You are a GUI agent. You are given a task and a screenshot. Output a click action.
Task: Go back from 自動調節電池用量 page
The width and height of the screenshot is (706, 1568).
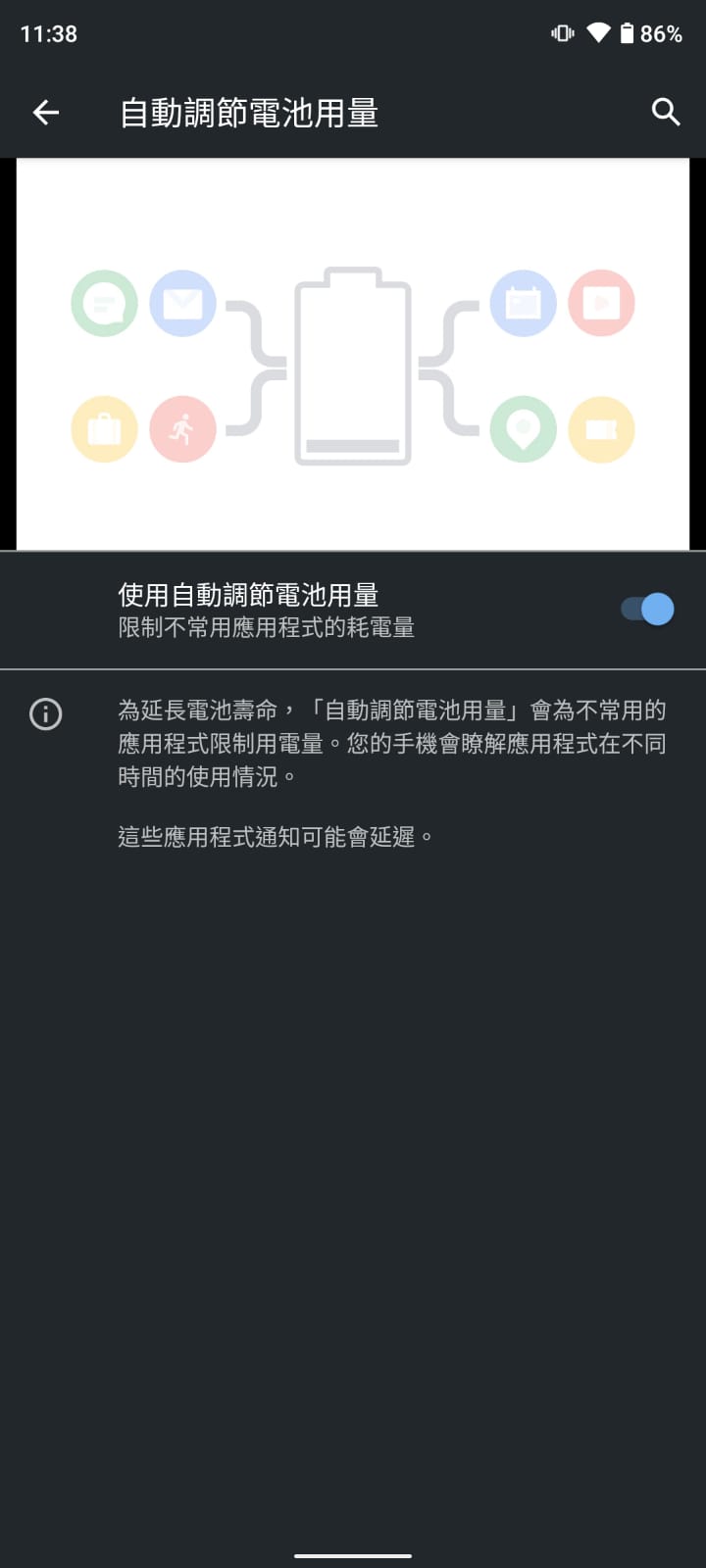(46, 113)
